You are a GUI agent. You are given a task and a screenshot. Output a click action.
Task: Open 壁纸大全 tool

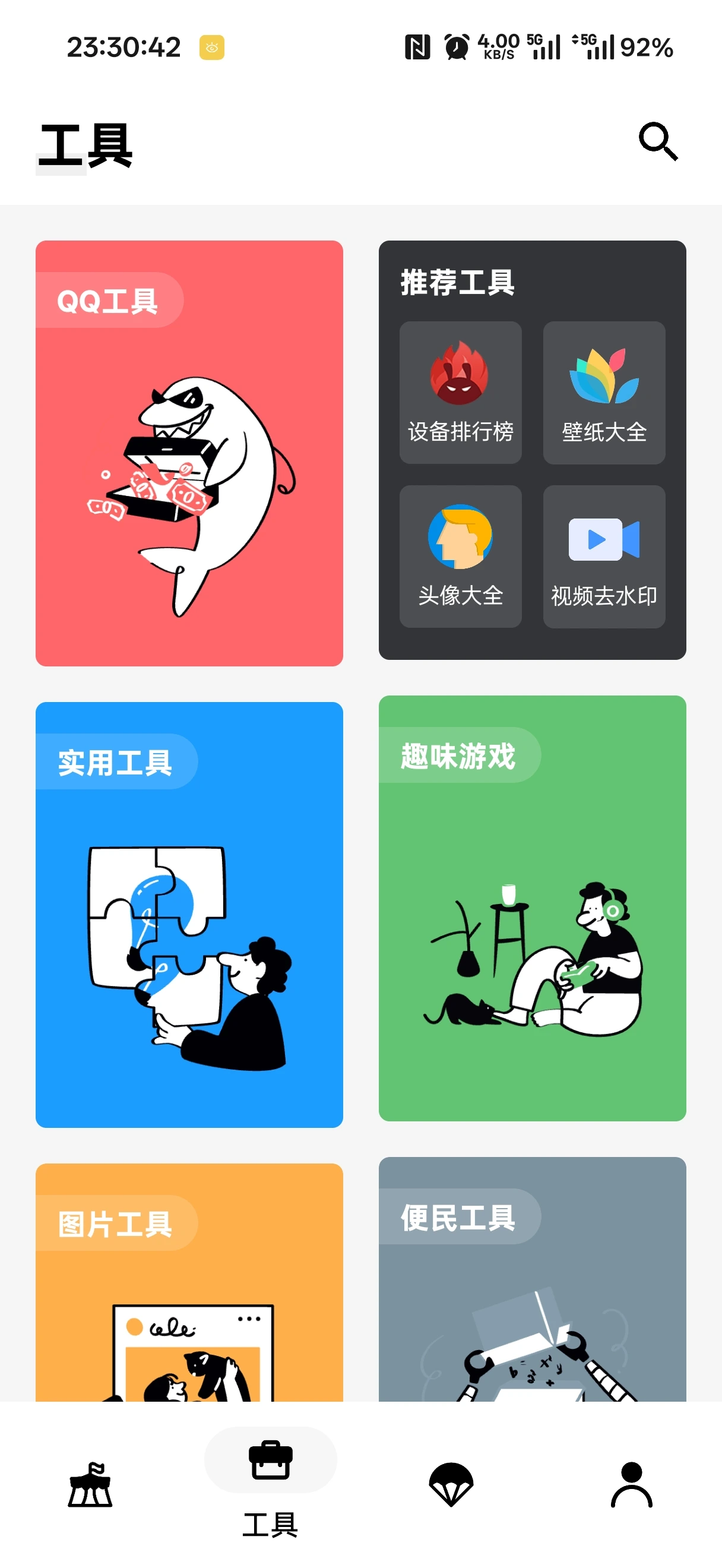pos(603,393)
